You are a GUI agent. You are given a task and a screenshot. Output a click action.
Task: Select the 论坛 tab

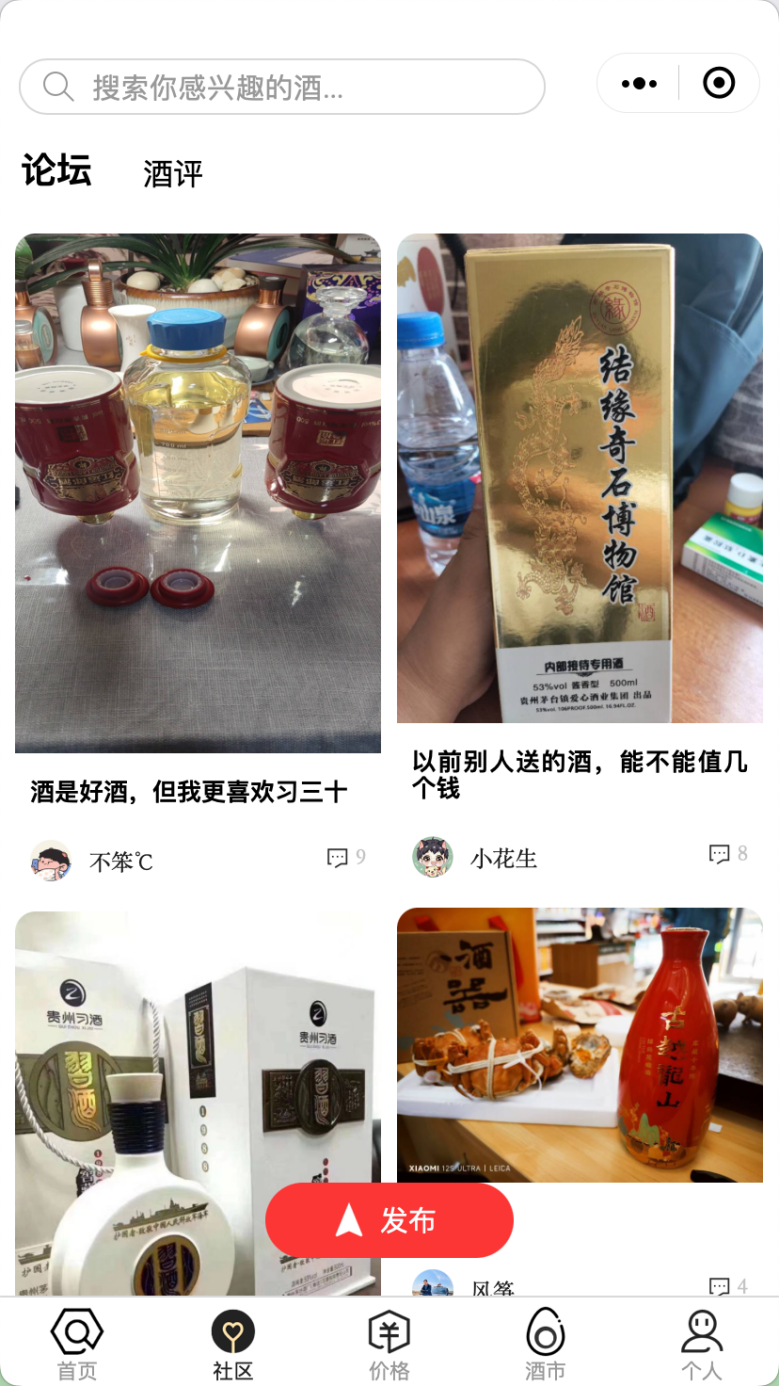click(x=57, y=170)
